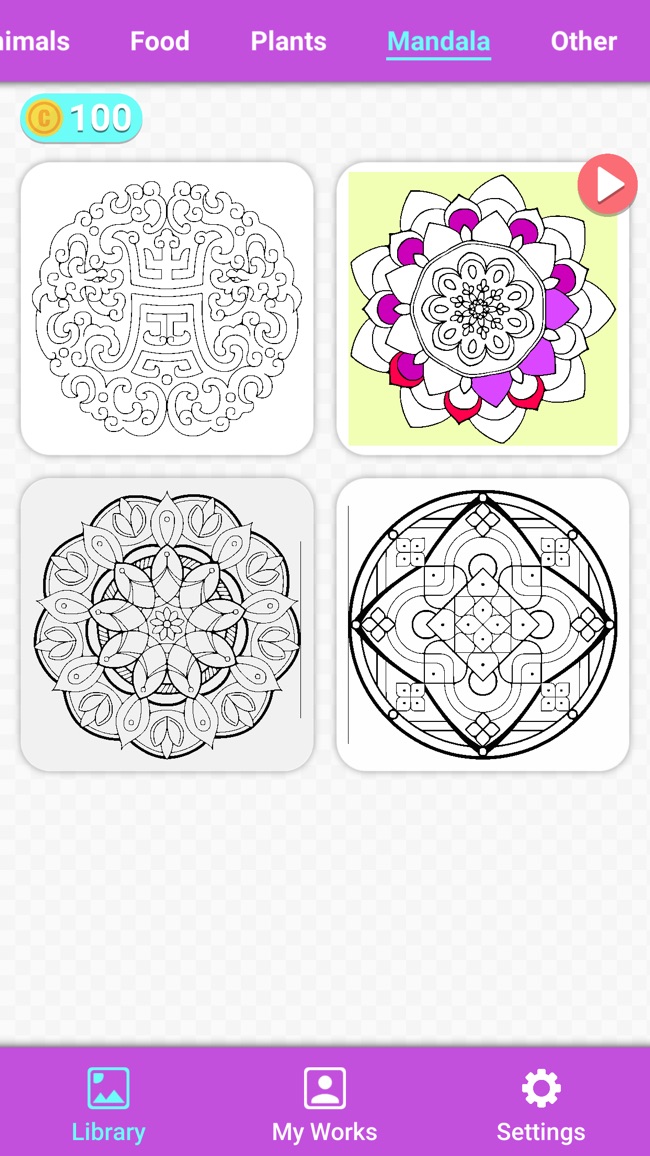Open the Animals category tab
Viewport: 650px width, 1156px height.
(x=34, y=41)
